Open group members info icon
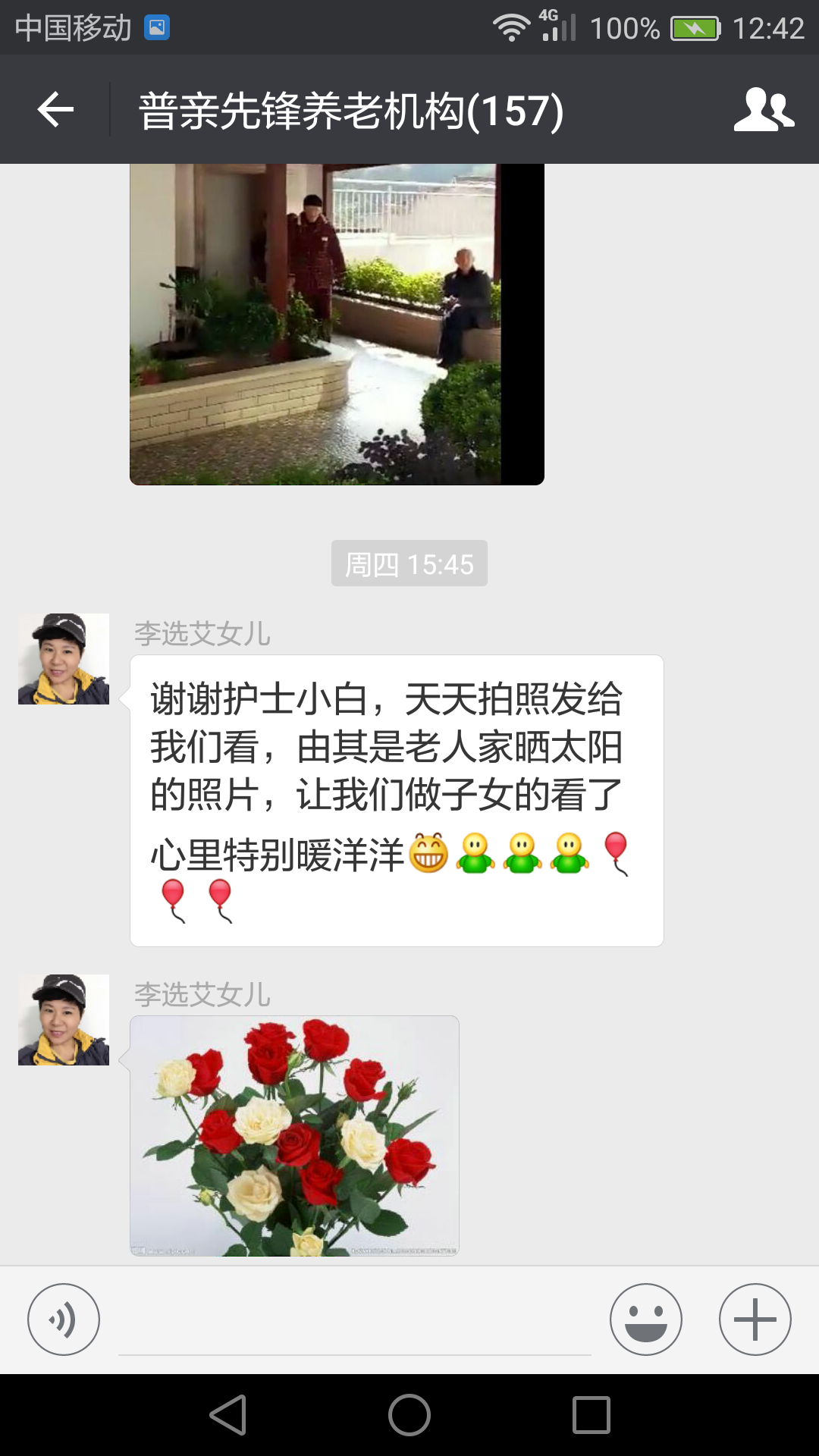 click(763, 110)
